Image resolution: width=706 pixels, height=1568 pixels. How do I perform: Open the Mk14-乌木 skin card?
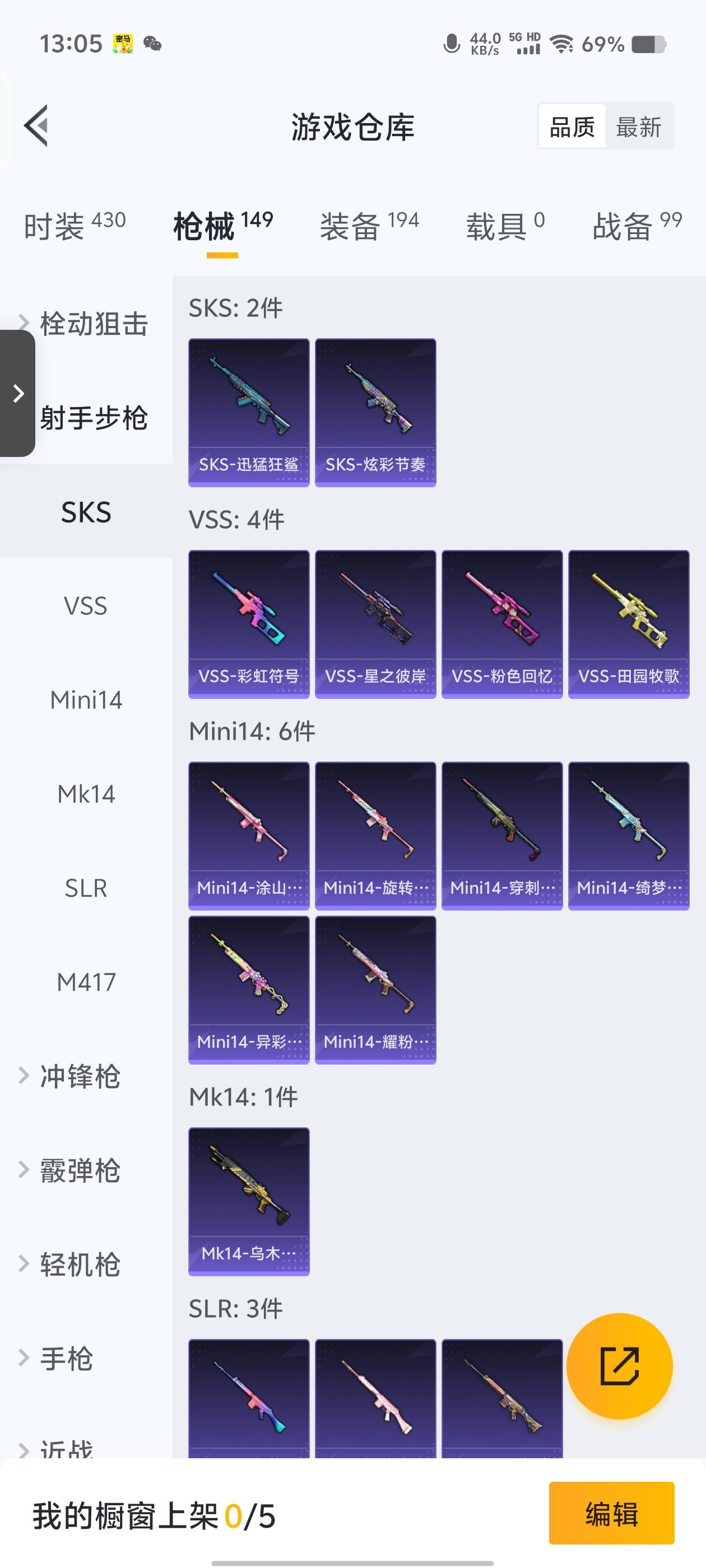tap(249, 1201)
